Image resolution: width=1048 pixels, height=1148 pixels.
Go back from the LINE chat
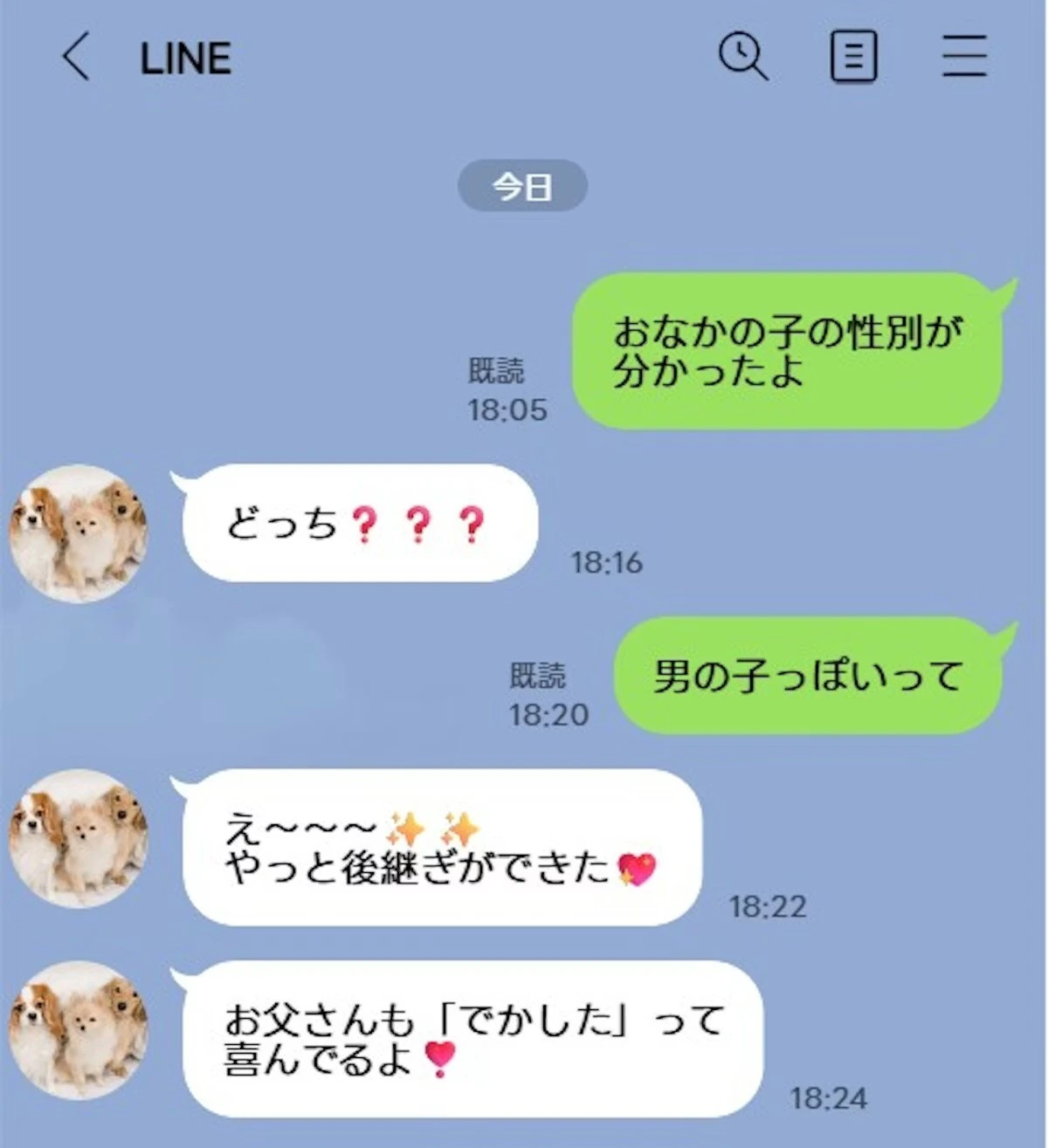click(76, 58)
